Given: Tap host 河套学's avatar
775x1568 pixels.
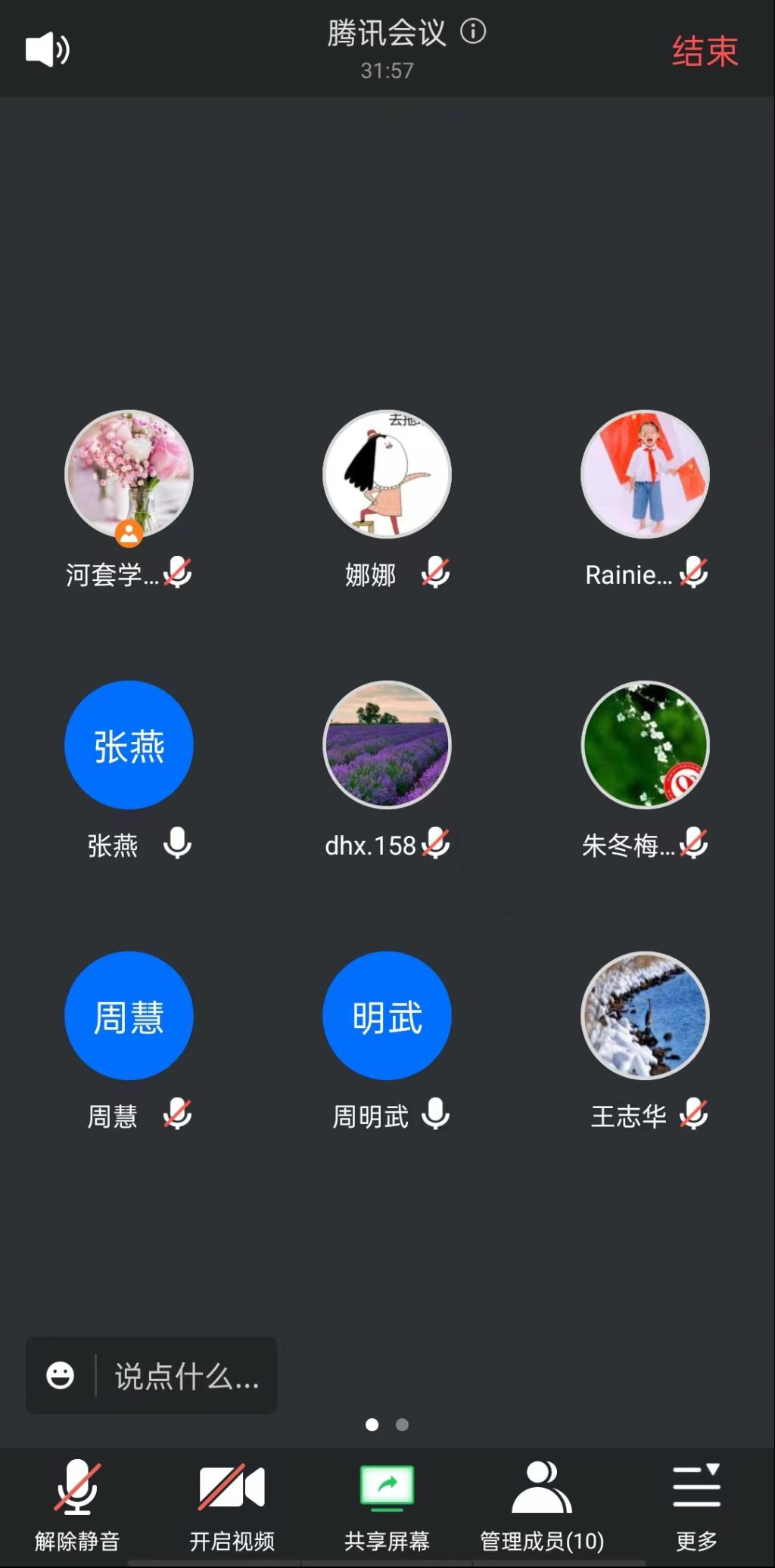Looking at the screenshot, I should [129, 474].
